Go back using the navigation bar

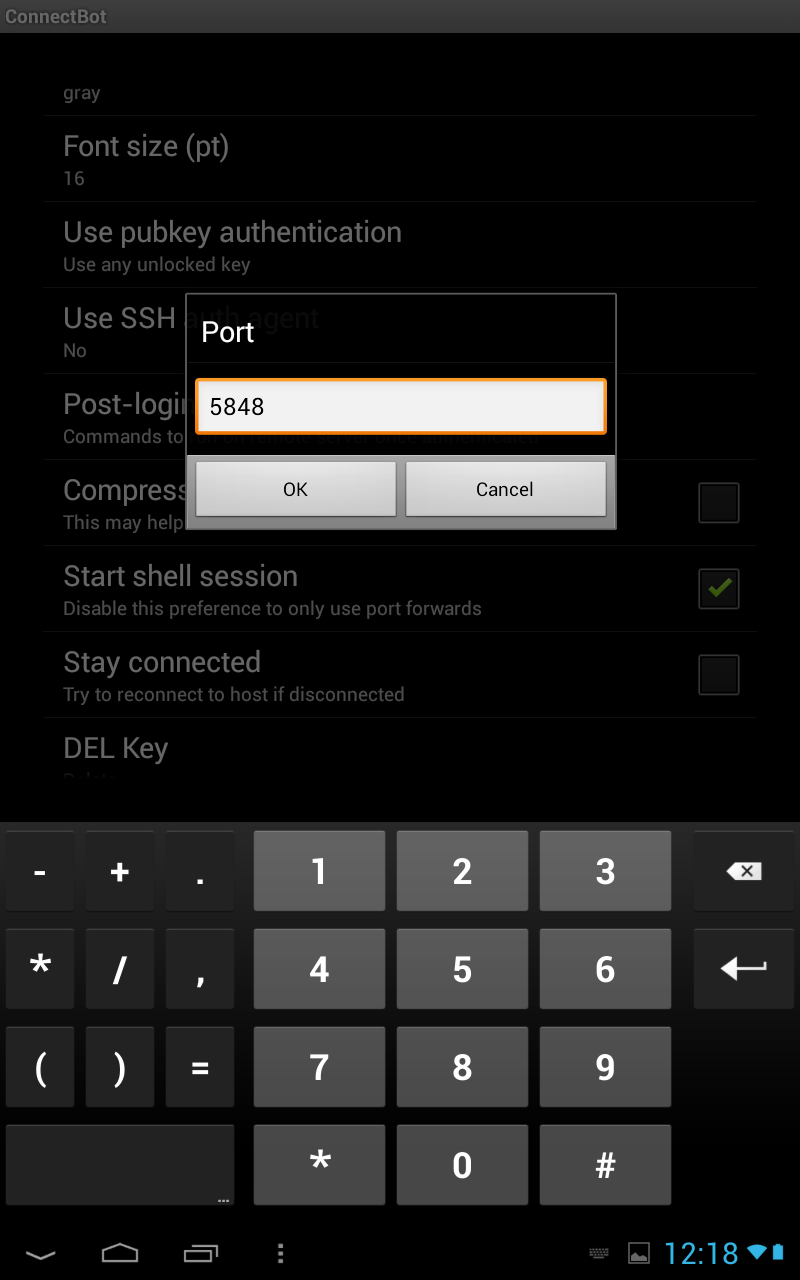click(40, 1253)
